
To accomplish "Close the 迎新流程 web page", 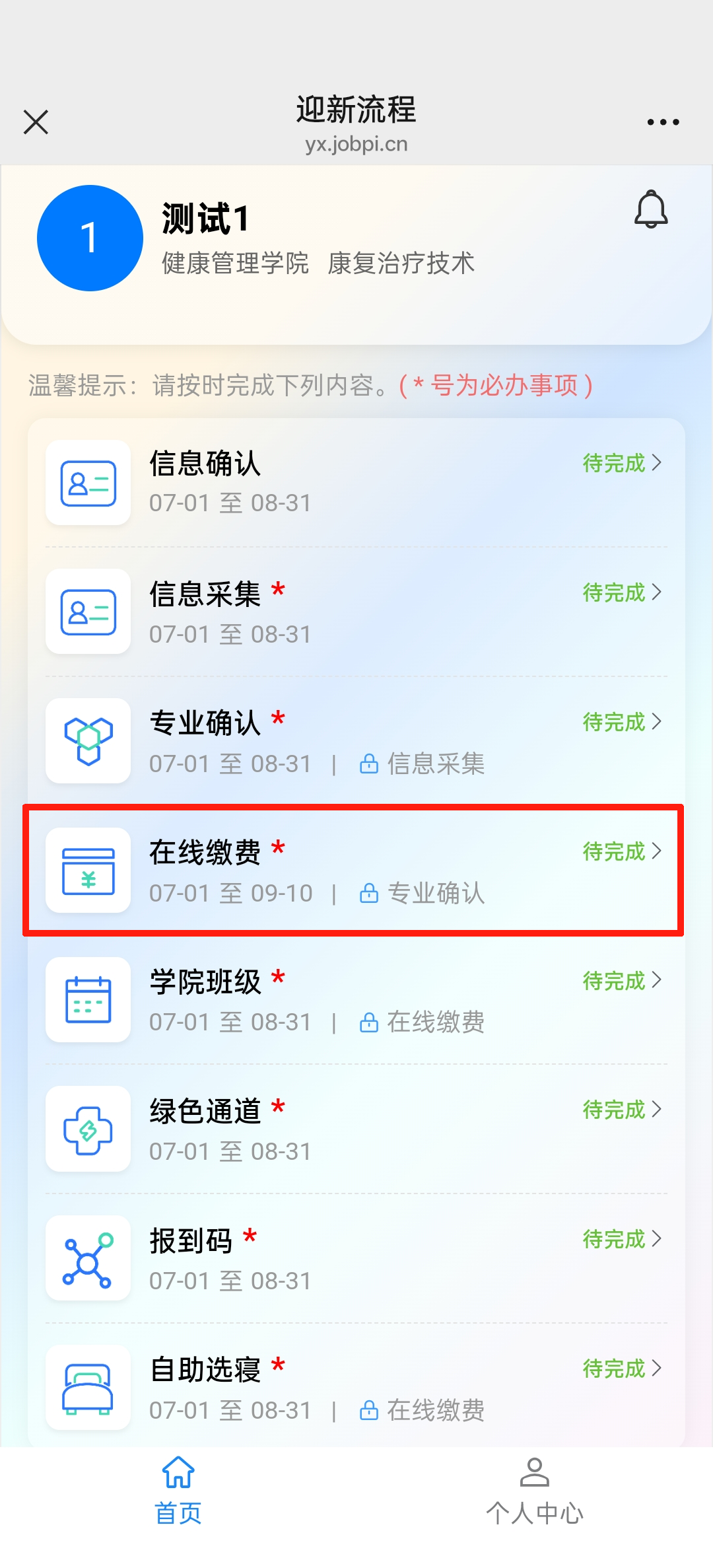I will [36, 122].
